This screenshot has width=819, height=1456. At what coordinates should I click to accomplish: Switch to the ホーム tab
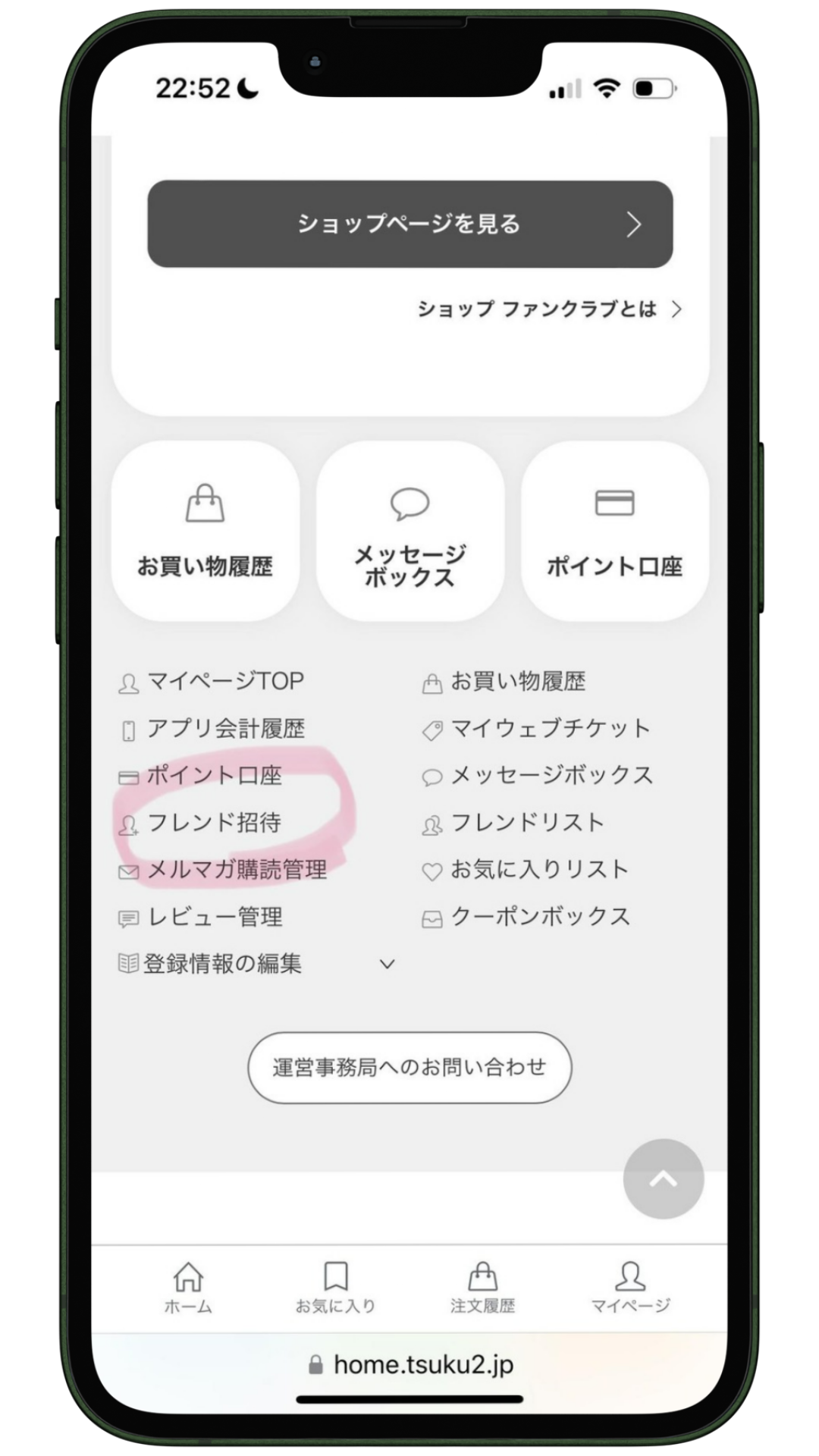pos(188,1287)
